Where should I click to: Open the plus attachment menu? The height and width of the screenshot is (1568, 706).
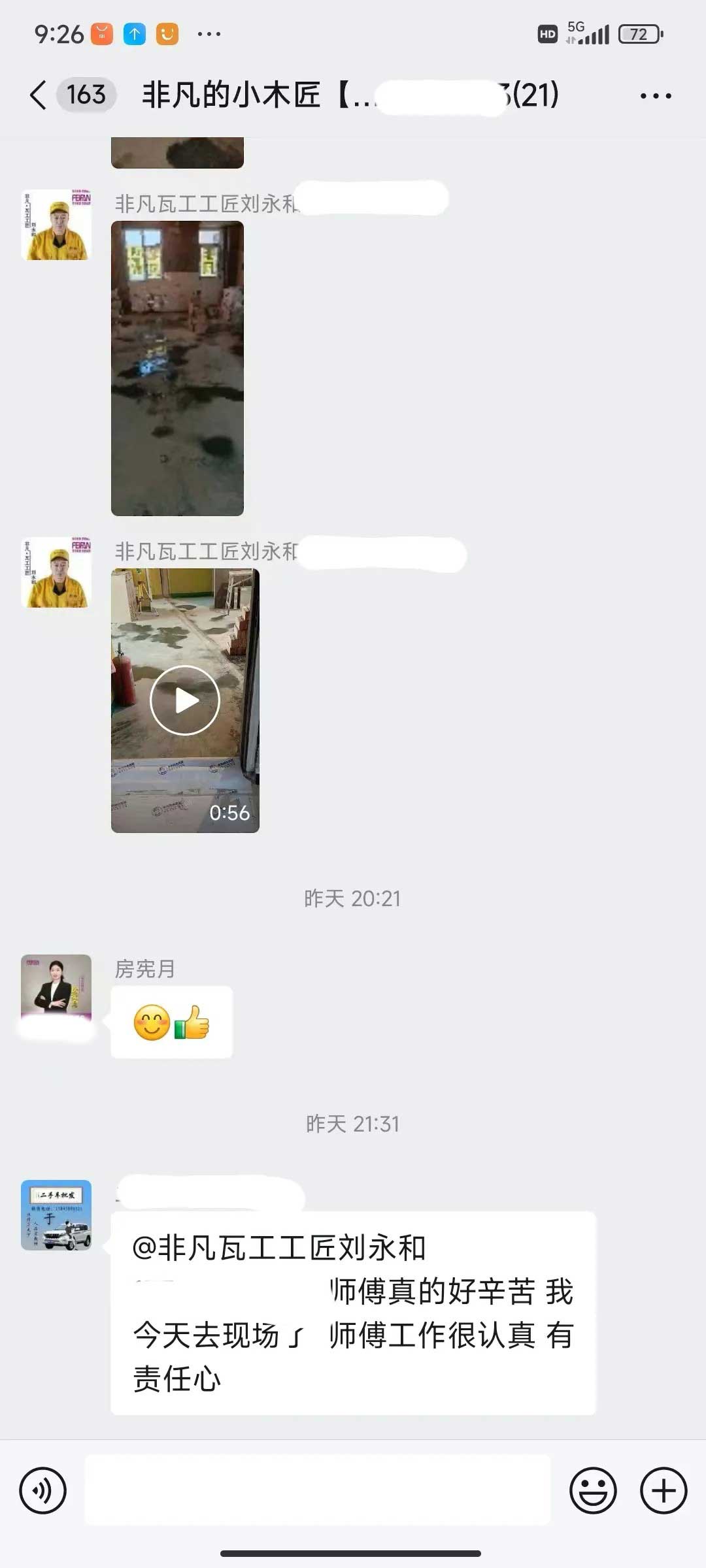pyautogui.click(x=664, y=1490)
